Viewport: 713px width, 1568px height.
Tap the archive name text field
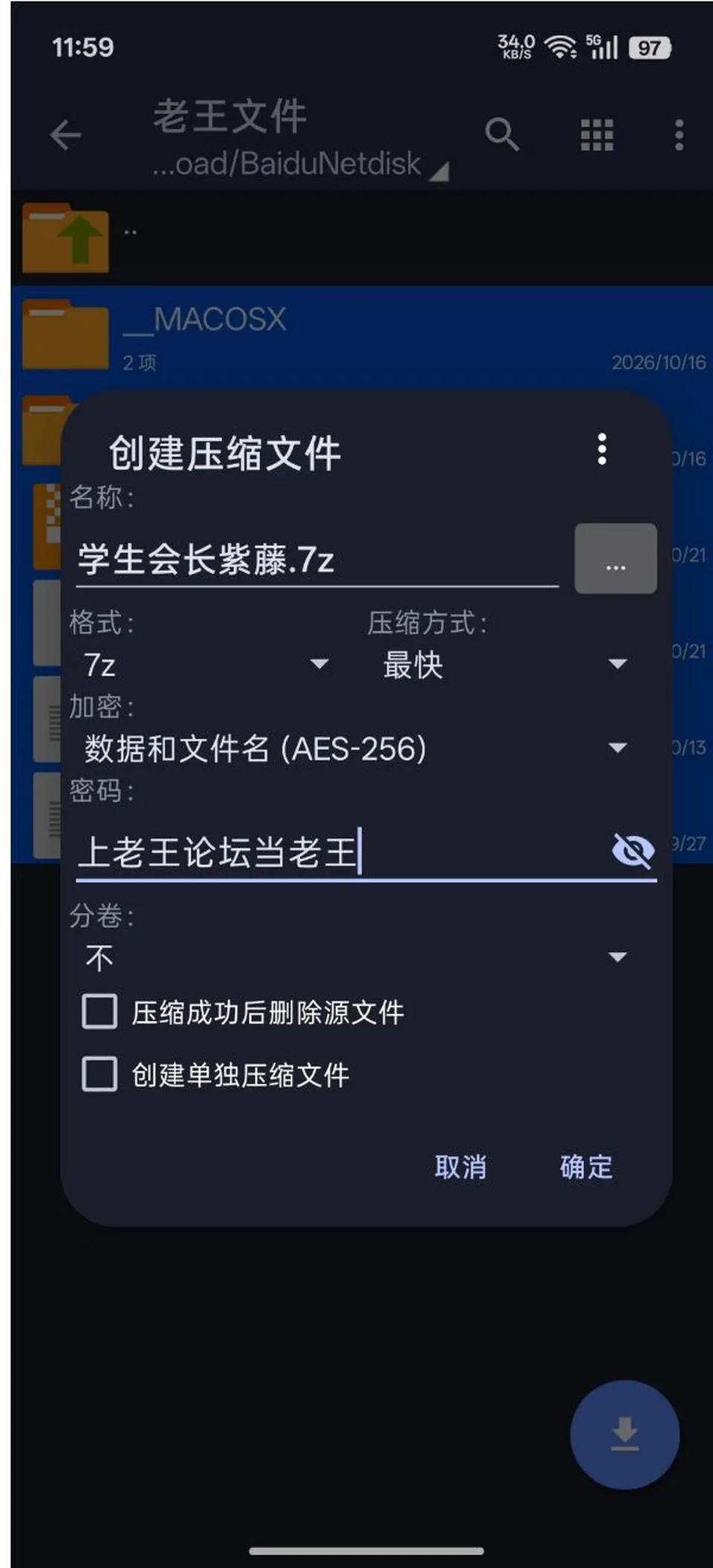click(x=317, y=559)
